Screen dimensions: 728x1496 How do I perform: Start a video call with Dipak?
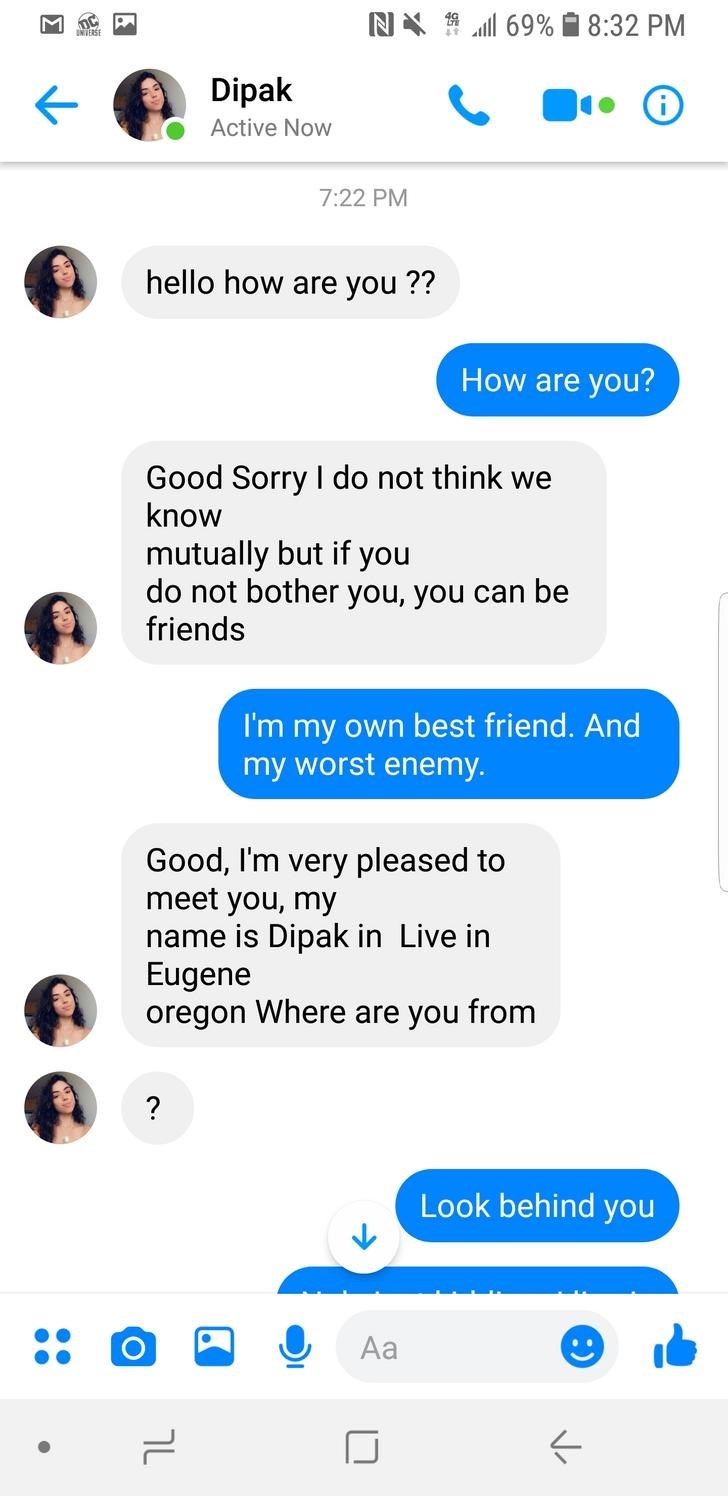click(576, 106)
